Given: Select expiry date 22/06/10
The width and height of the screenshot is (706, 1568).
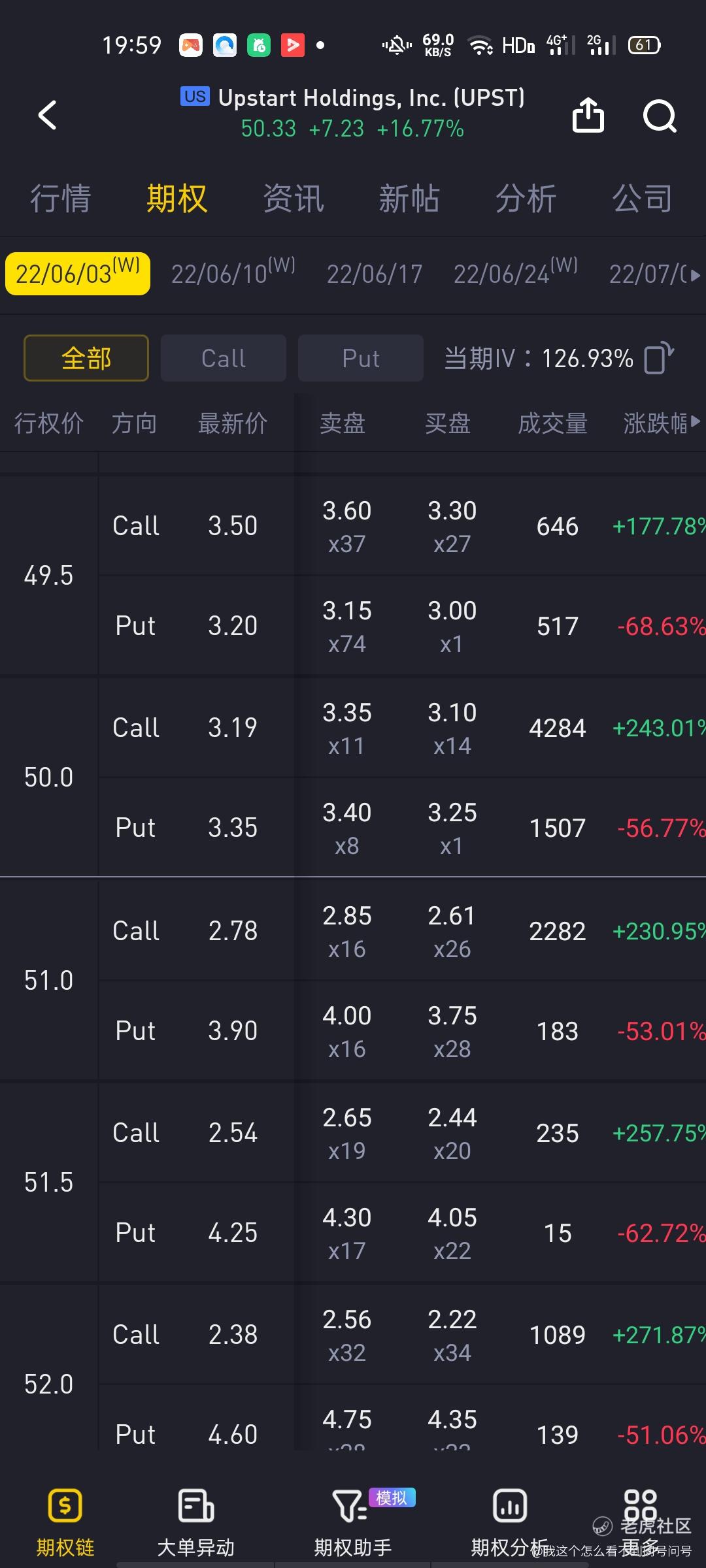Looking at the screenshot, I should pyautogui.click(x=233, y=272).
